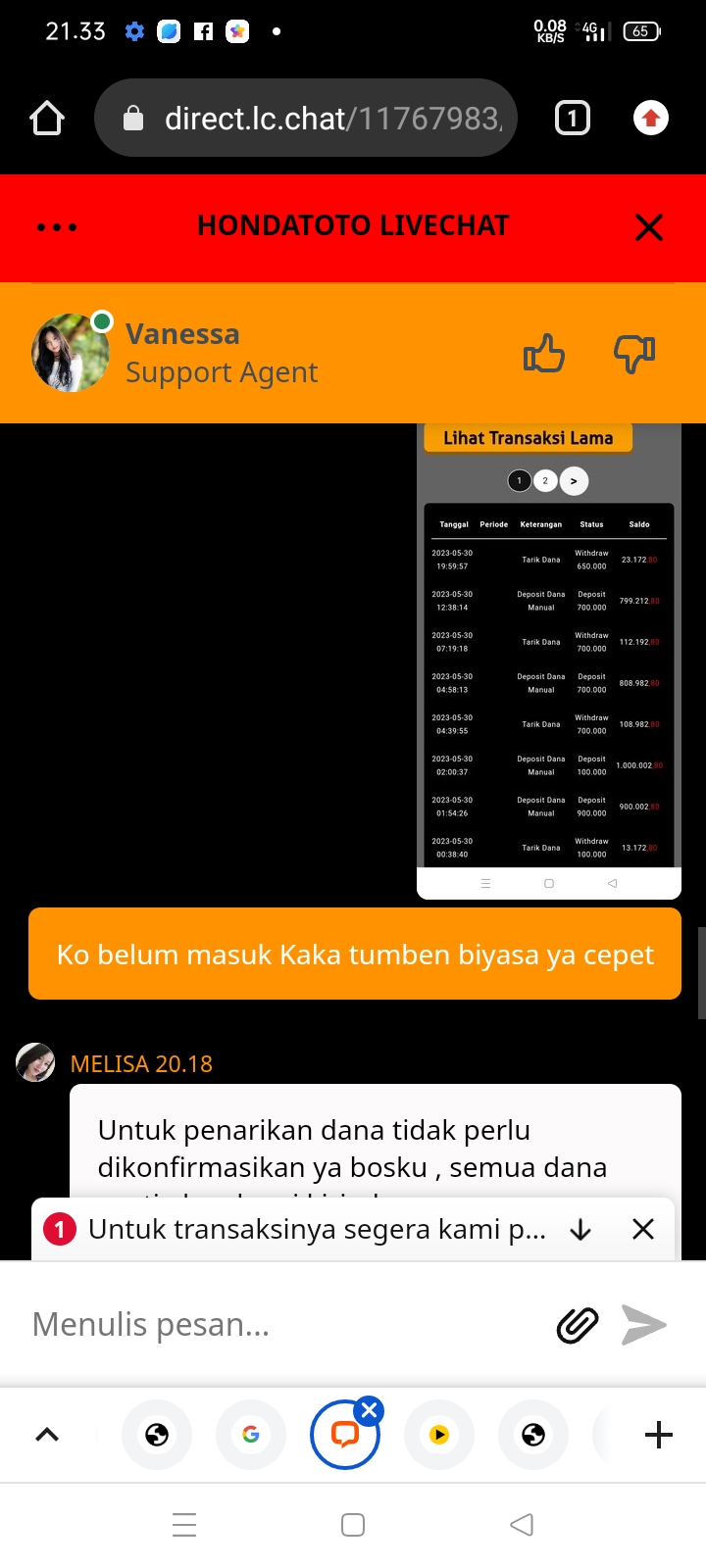
Task: Attach a file with the paperclip icon
Action: (578, 1325)
